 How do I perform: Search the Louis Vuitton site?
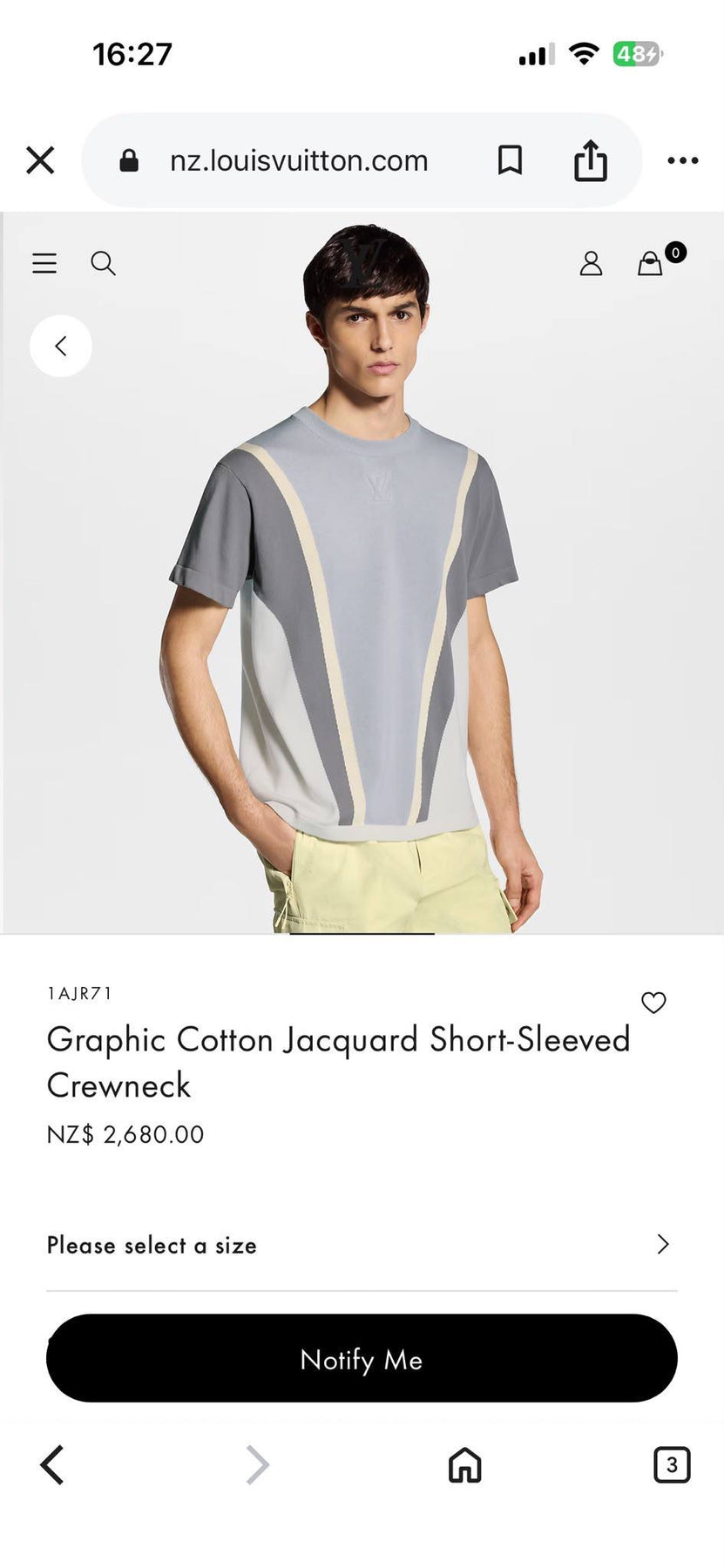[x=103, y=263]
